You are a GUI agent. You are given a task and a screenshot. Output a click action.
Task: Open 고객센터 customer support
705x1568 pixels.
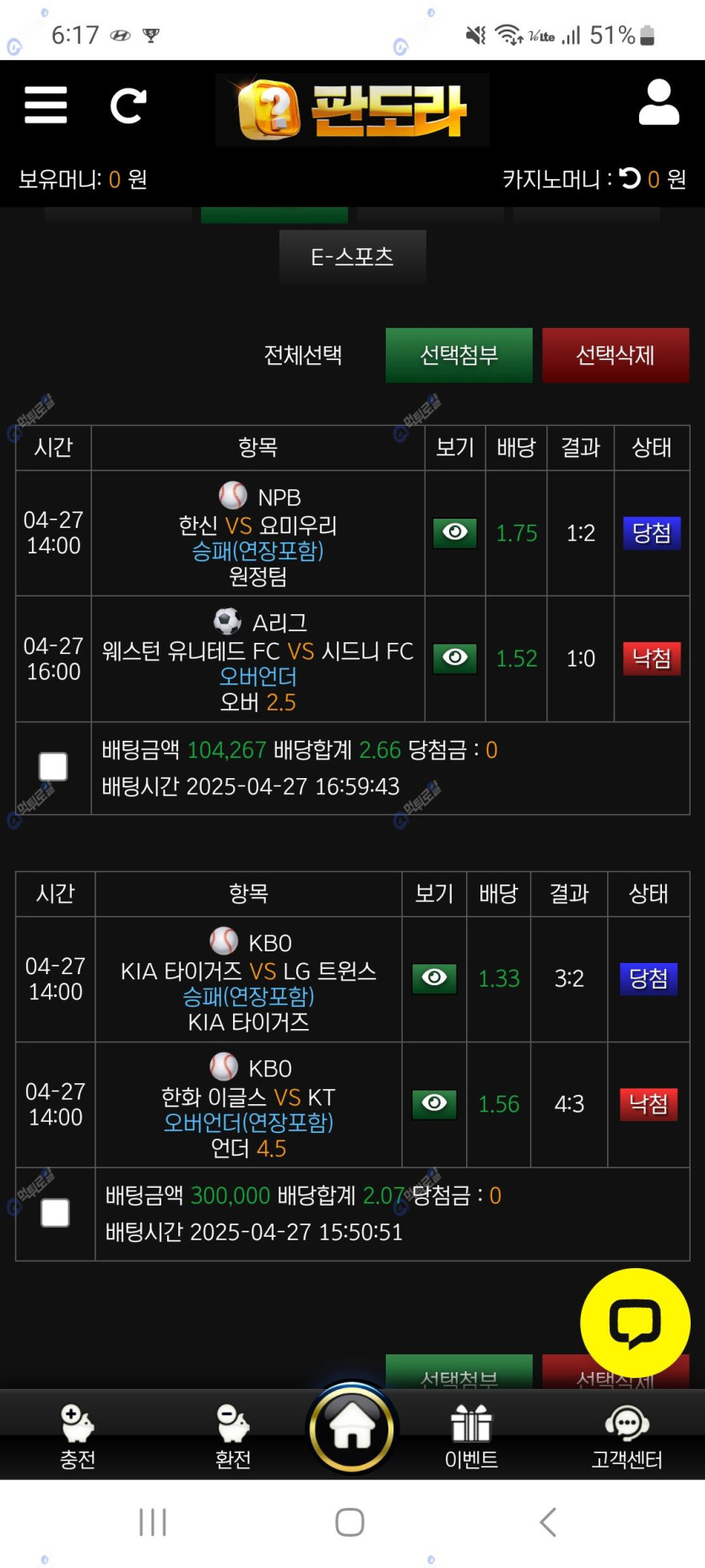click(626, 1436)
